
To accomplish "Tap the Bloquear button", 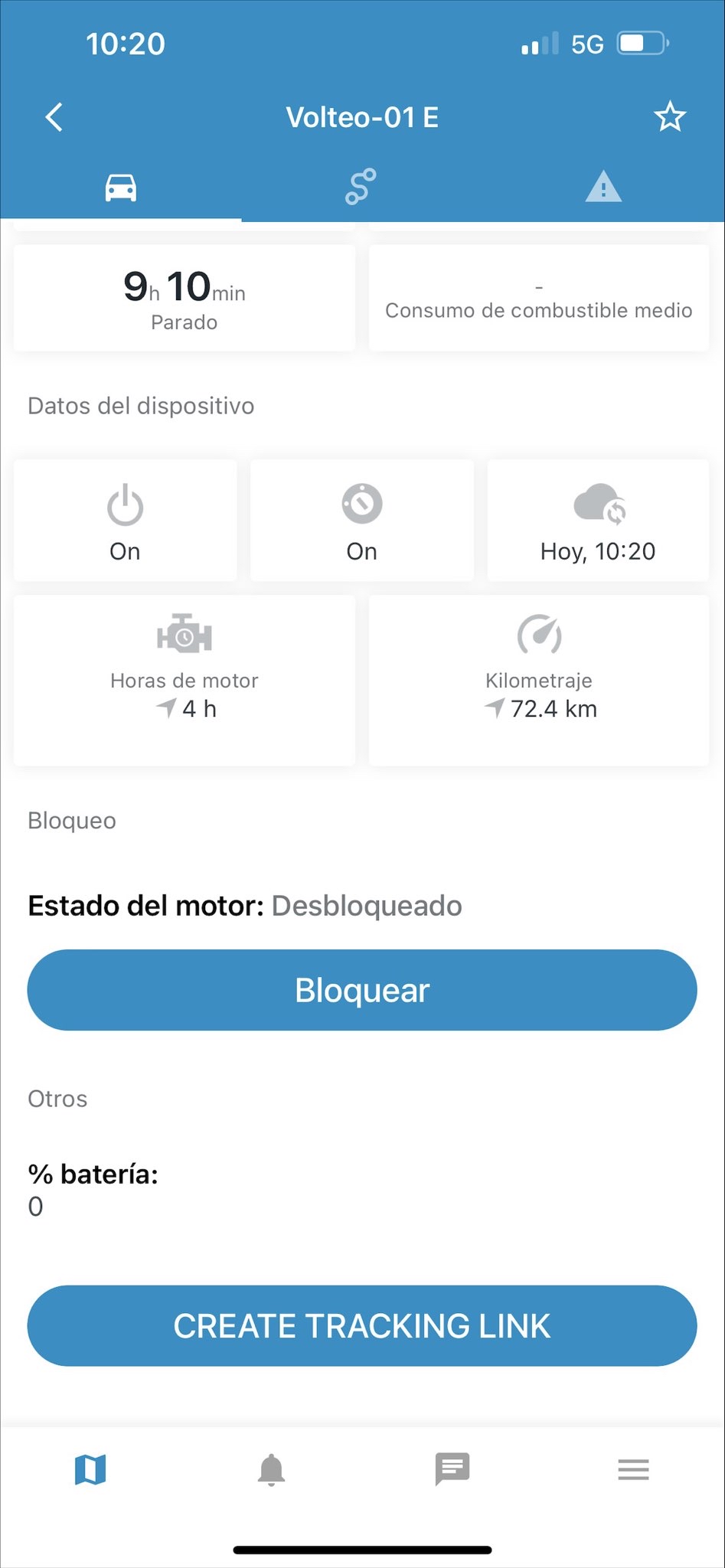I will (362, 990).
